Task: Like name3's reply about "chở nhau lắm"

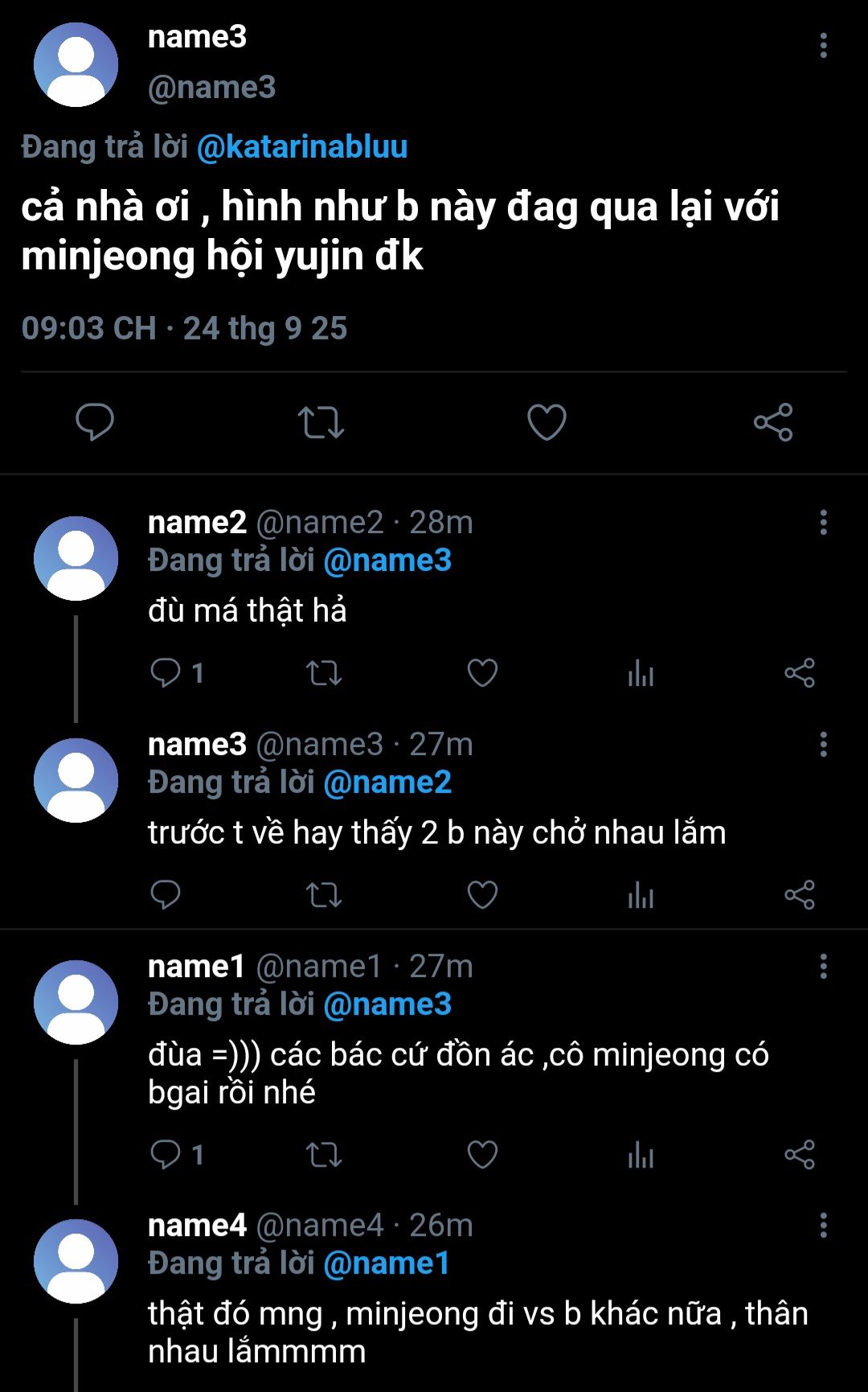Action: coord(482,895)
